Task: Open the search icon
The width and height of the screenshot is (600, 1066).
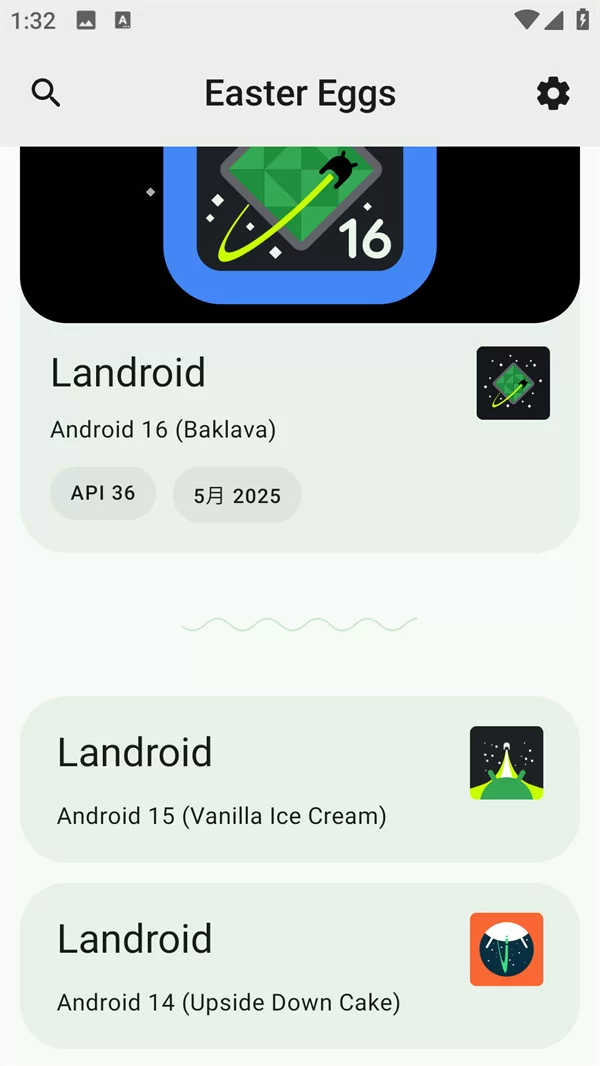Action: tap(46, 93)
